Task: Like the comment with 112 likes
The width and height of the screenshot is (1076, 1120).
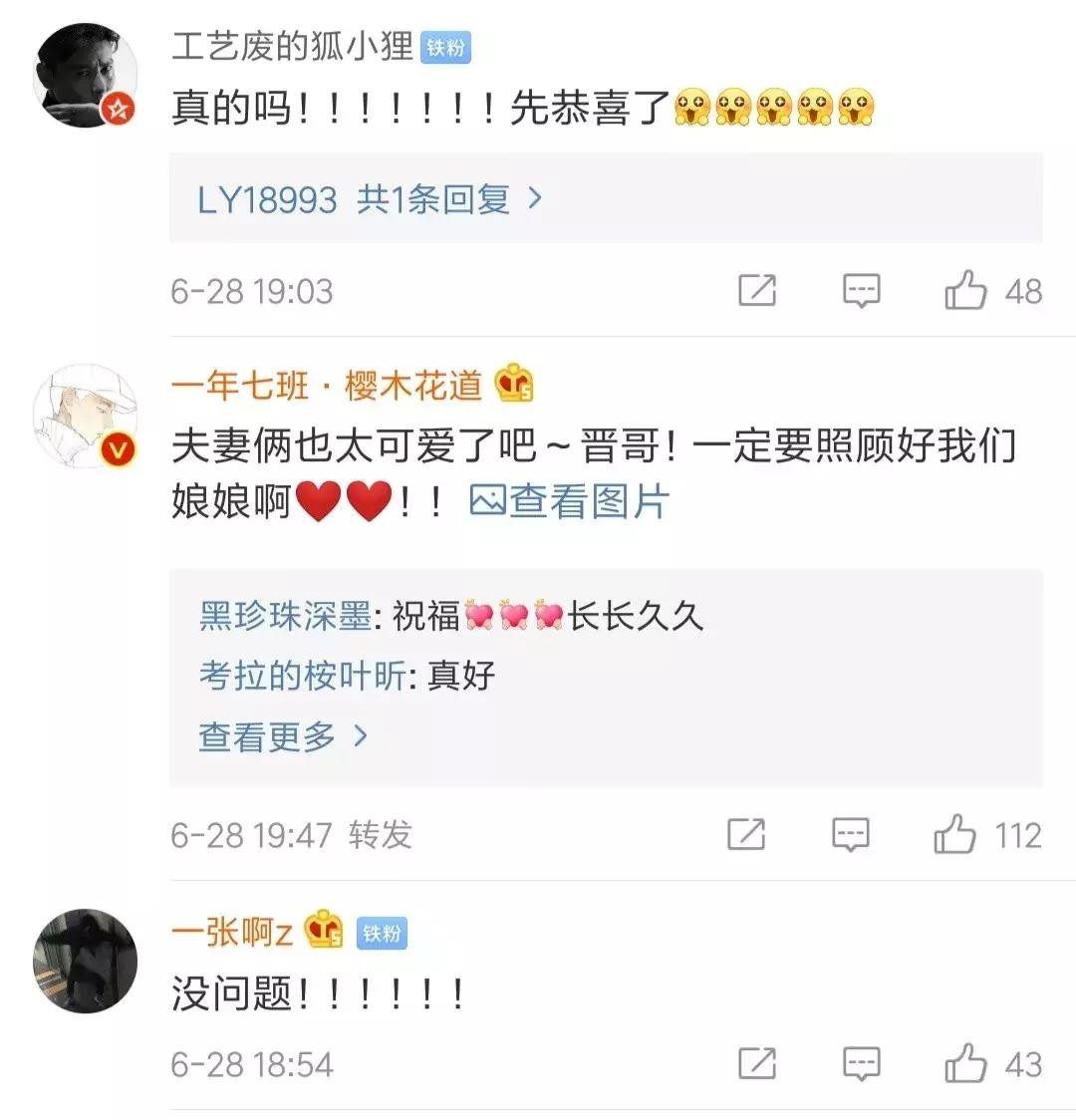Action: (955, 835)
